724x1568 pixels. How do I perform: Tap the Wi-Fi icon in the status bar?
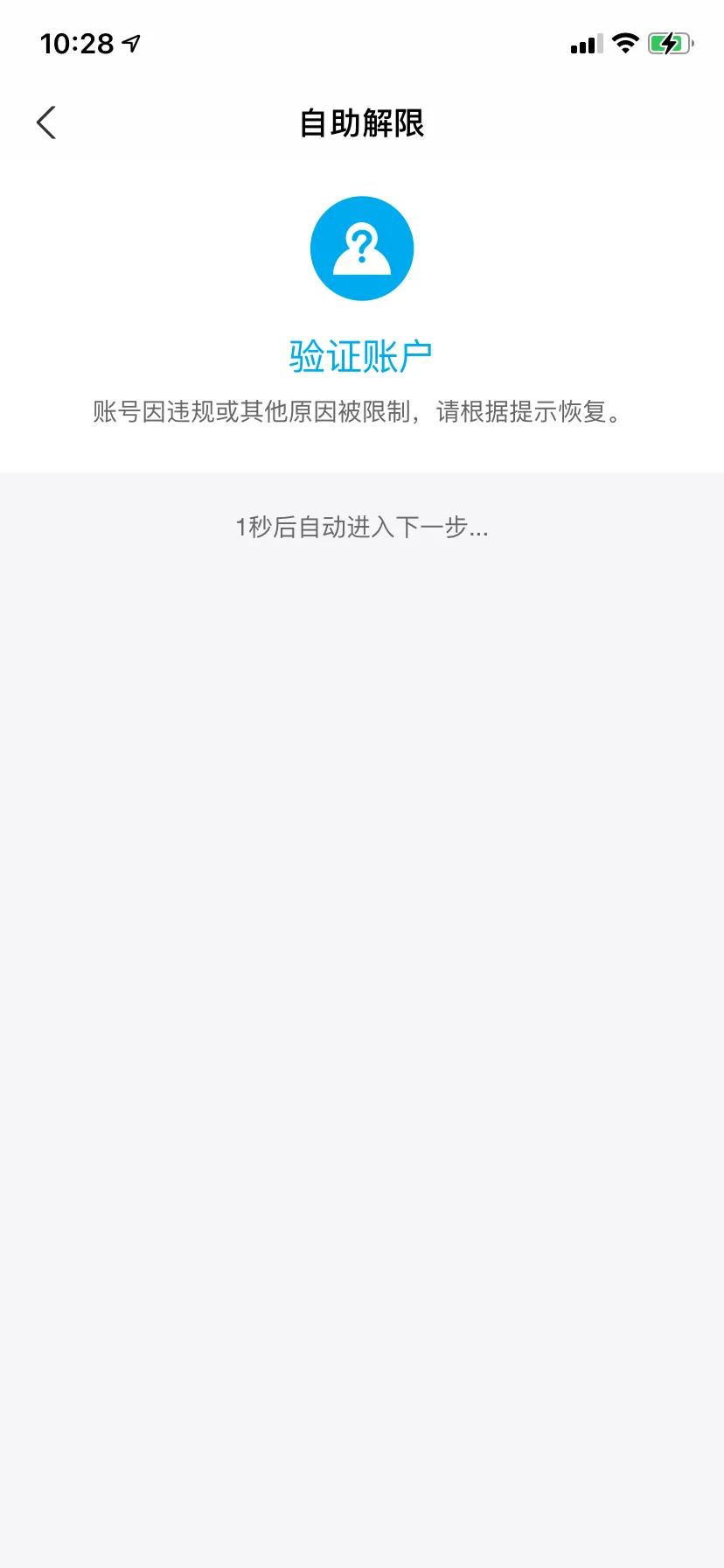click(x=624, y=43)
